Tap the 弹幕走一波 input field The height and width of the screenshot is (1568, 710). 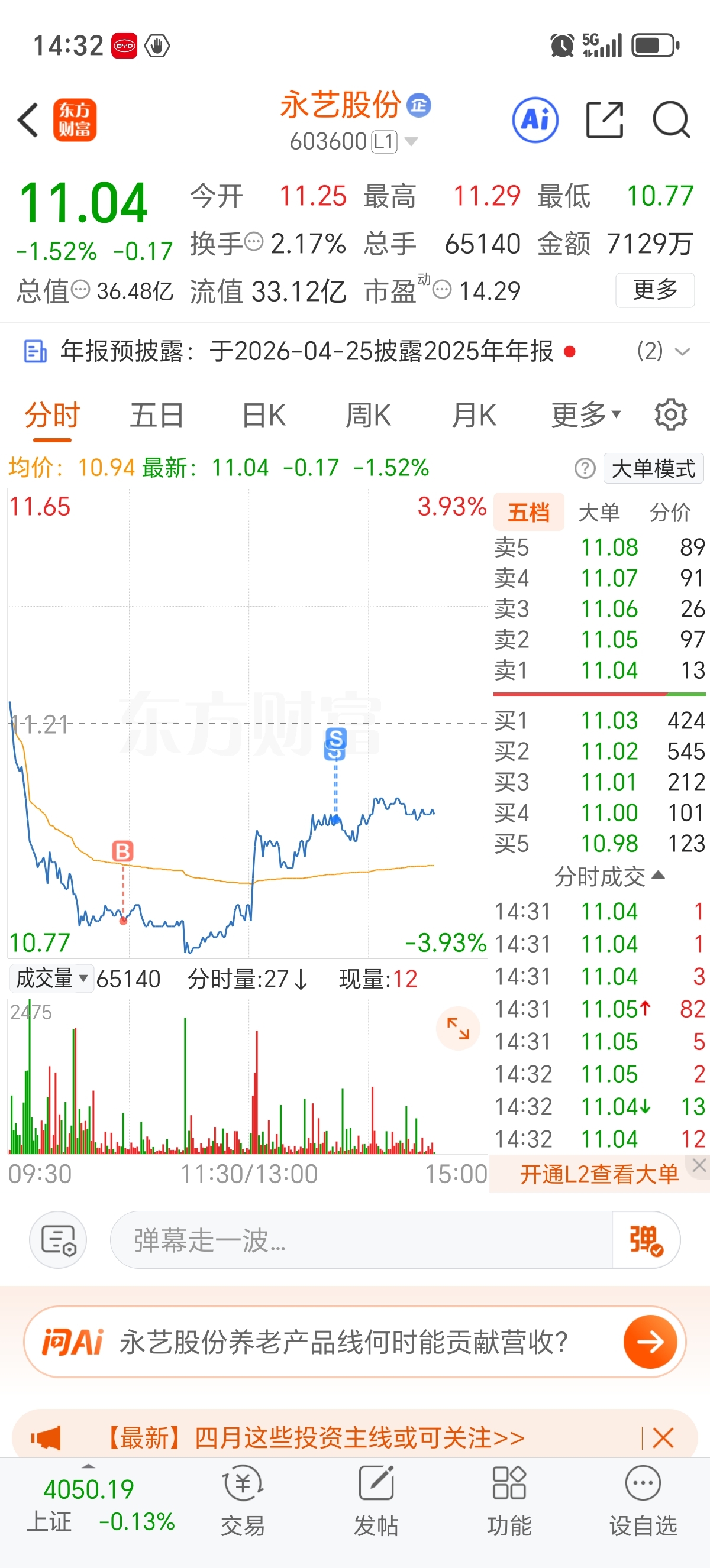pos(360,1240)
